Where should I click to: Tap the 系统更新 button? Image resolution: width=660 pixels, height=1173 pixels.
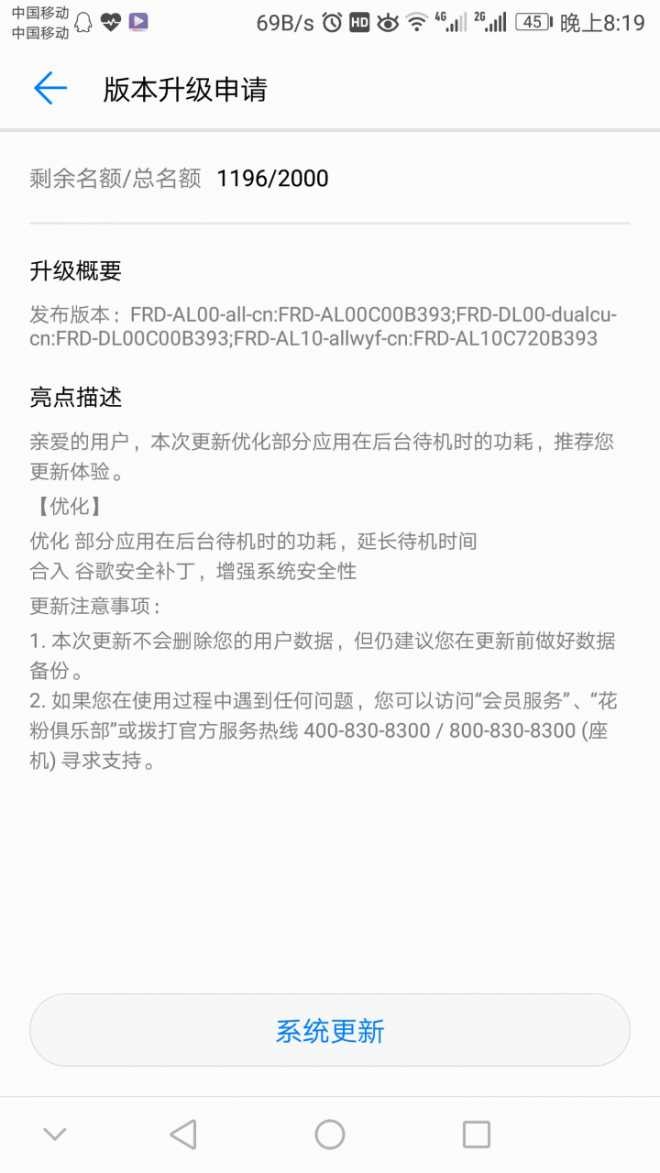330,1031
